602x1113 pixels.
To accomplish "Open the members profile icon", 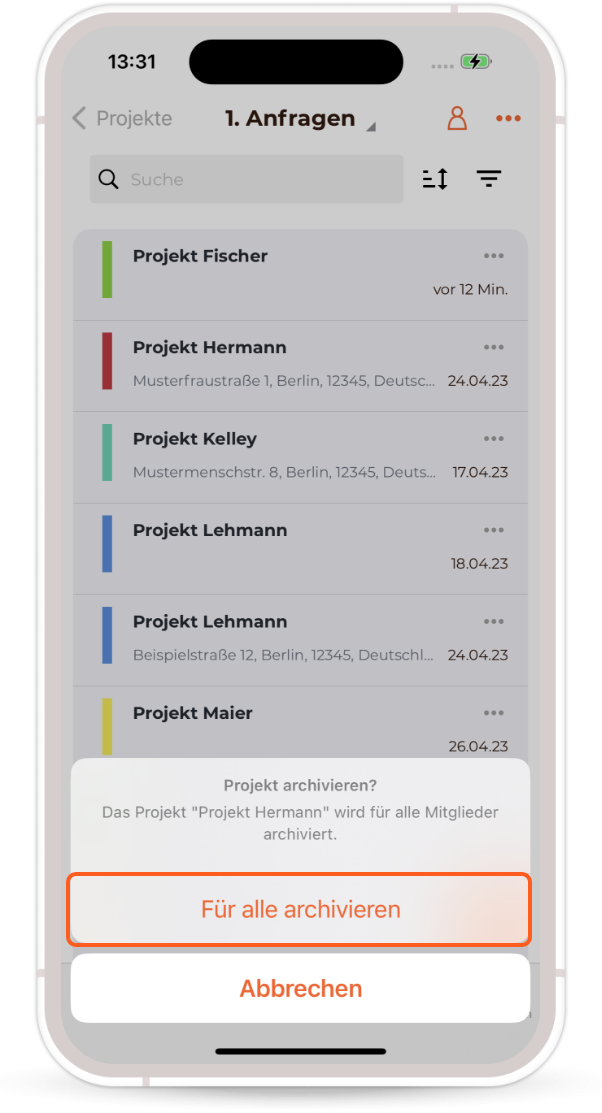I will pyautogui.click(x=457, y=119).
